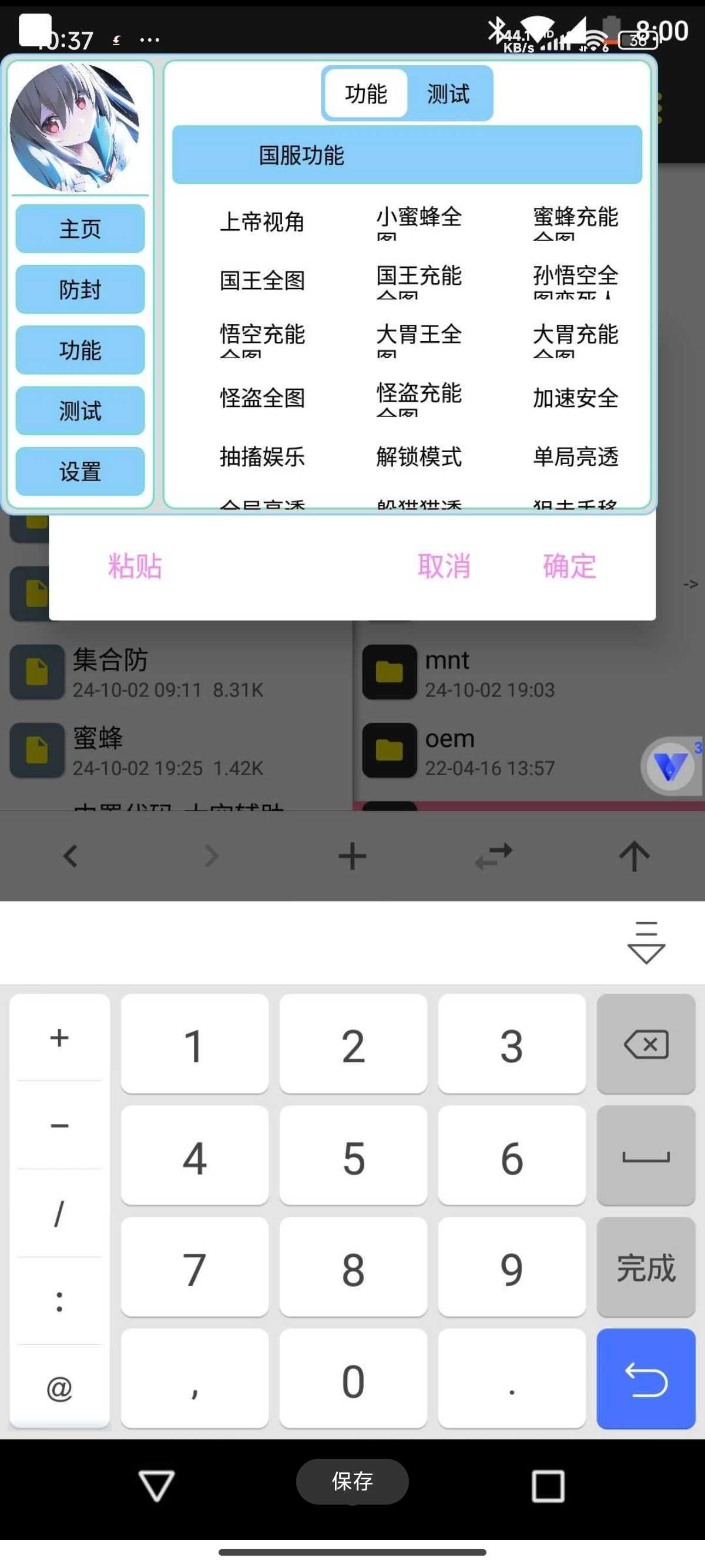Select the 国王全图 option
This screenshot has width=705, height=1568.
(x=262, y=281)
